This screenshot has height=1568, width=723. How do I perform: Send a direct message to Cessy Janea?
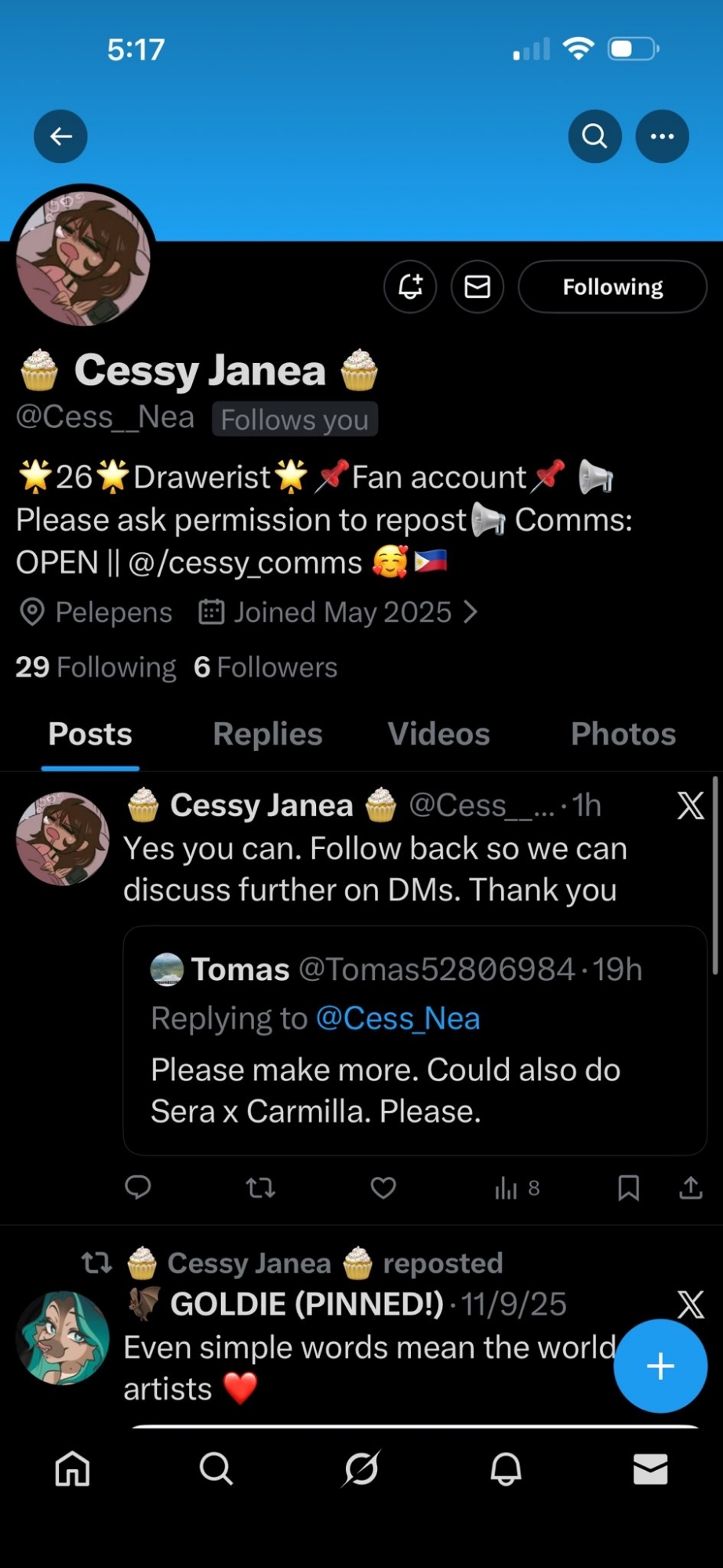(477, 287)
